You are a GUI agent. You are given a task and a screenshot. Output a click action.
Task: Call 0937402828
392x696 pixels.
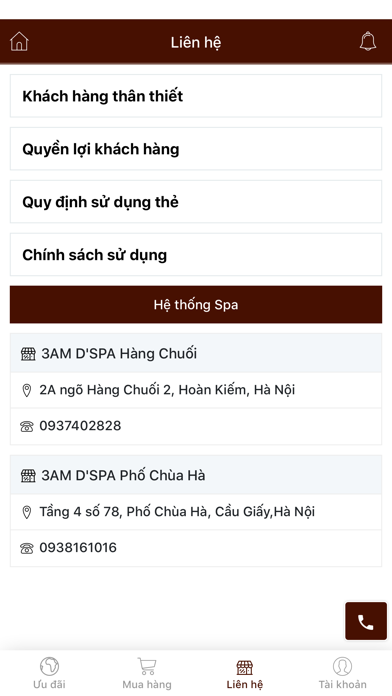point(196,426)
